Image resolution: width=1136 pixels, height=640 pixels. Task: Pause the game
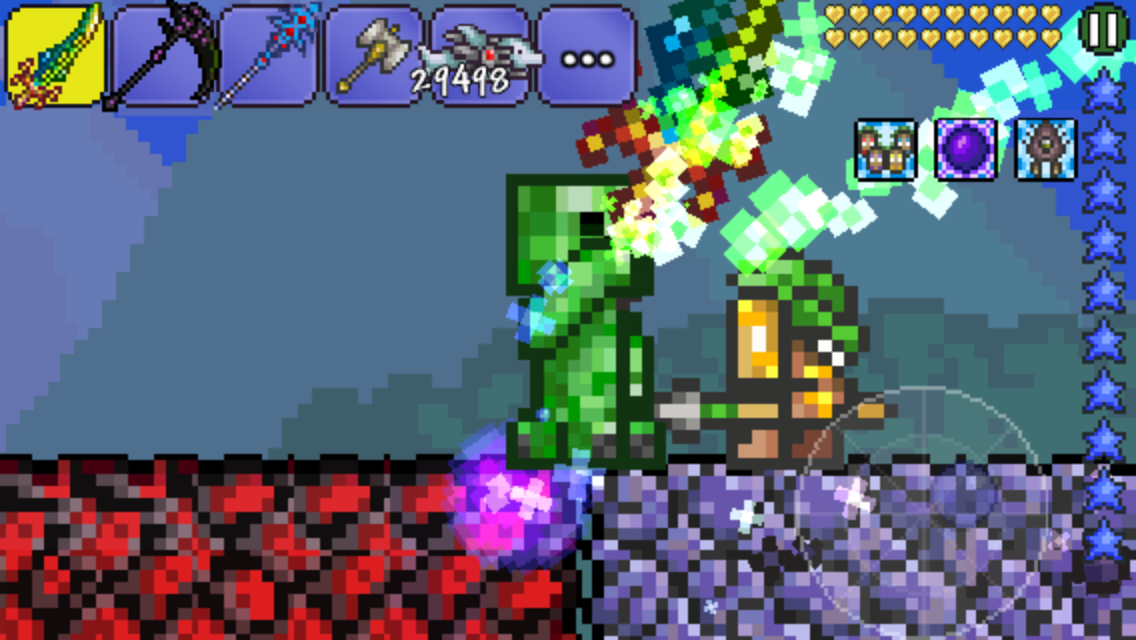tap(1104, 30)
